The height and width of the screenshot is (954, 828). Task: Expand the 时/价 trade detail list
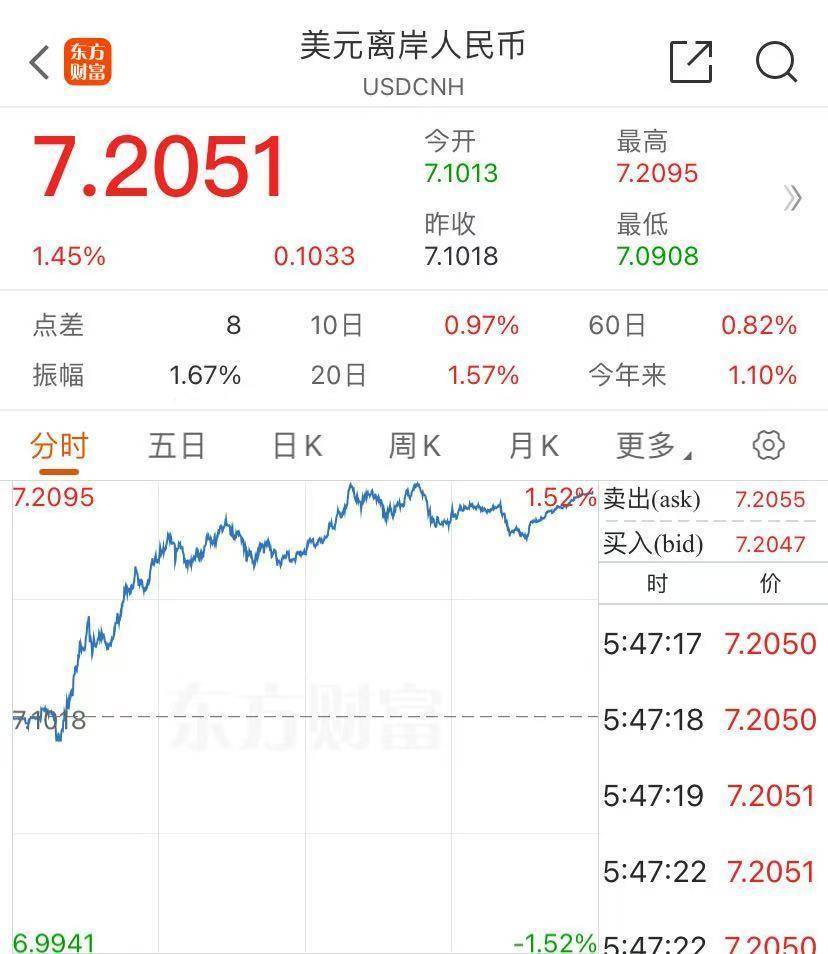(x=710, y=583)
